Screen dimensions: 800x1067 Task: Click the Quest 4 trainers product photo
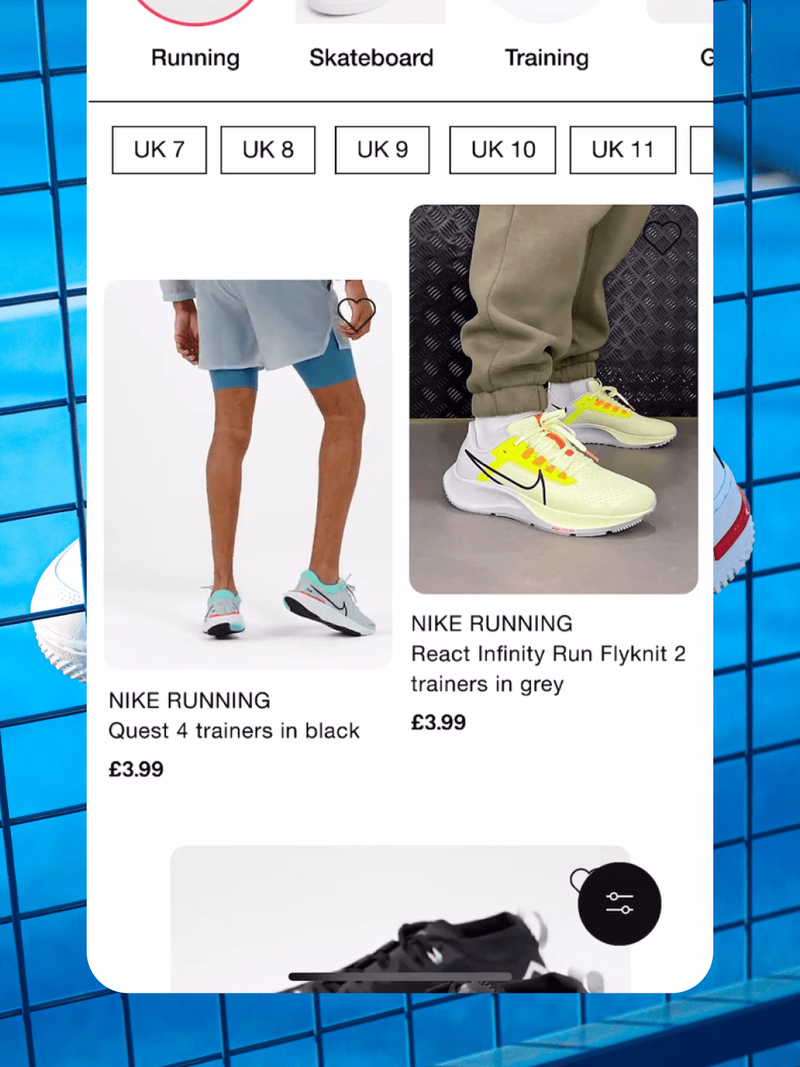click(247, 474)
